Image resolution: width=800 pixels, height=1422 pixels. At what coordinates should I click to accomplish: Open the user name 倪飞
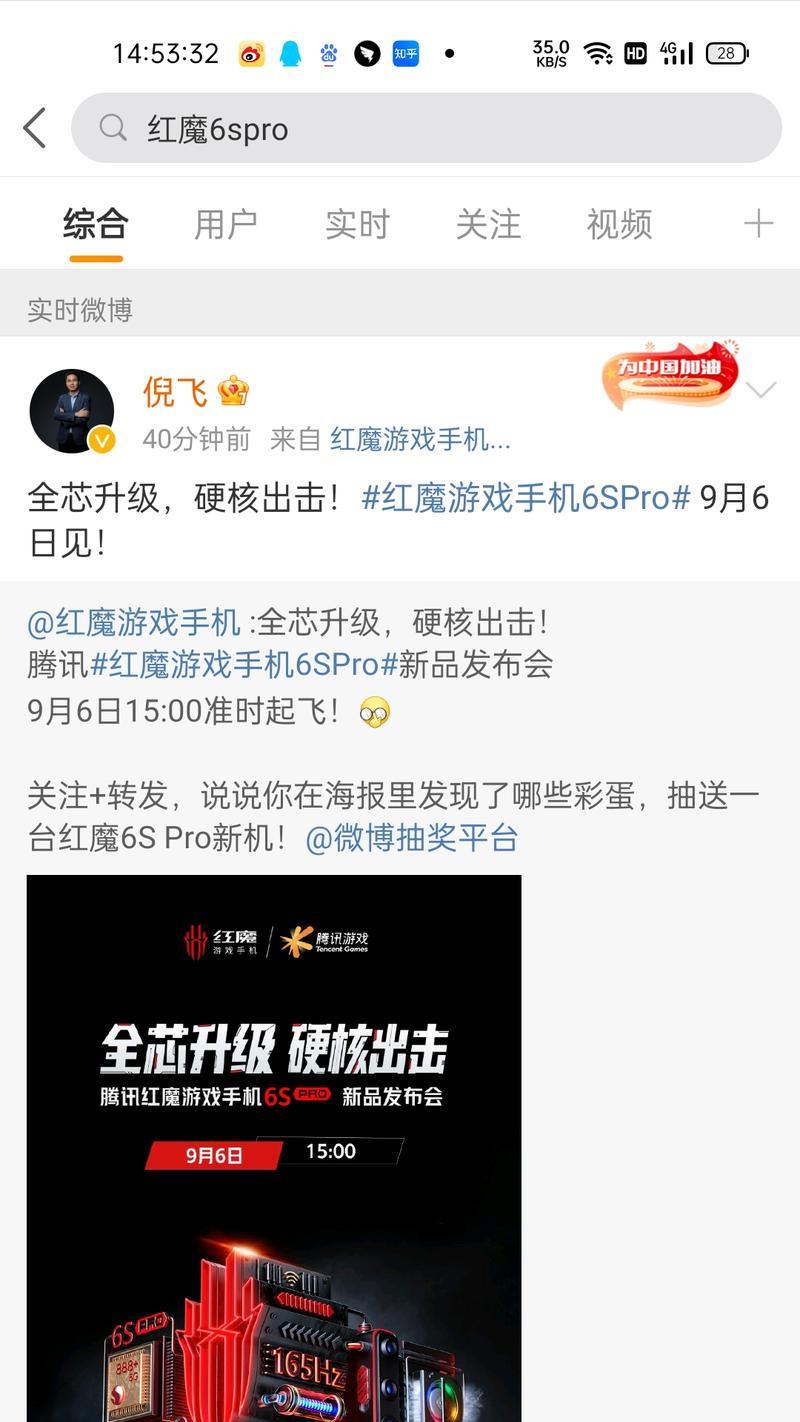click(175, 391)
